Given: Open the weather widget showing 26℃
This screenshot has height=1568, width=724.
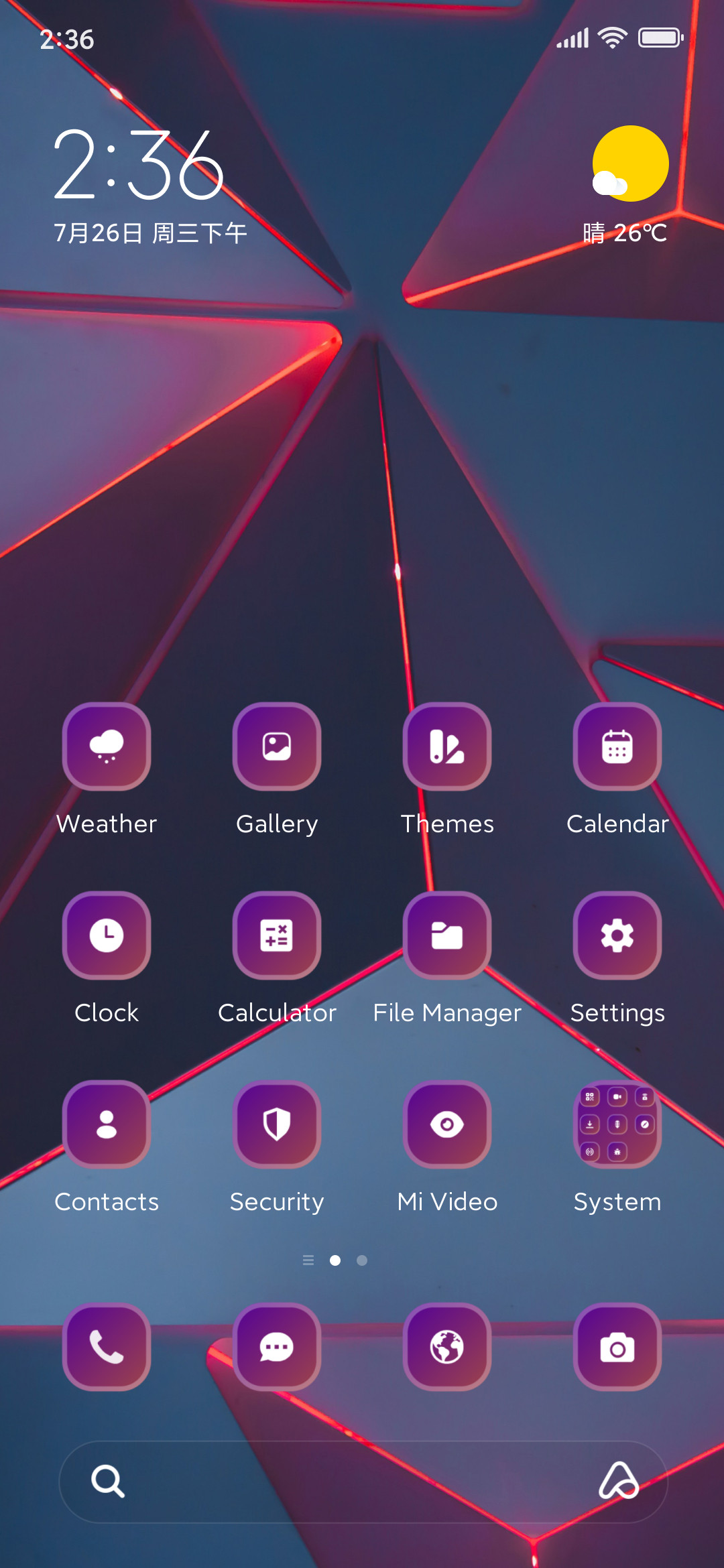Looking at the screenshot, I should pyautogui.click(x=626, y=185).
